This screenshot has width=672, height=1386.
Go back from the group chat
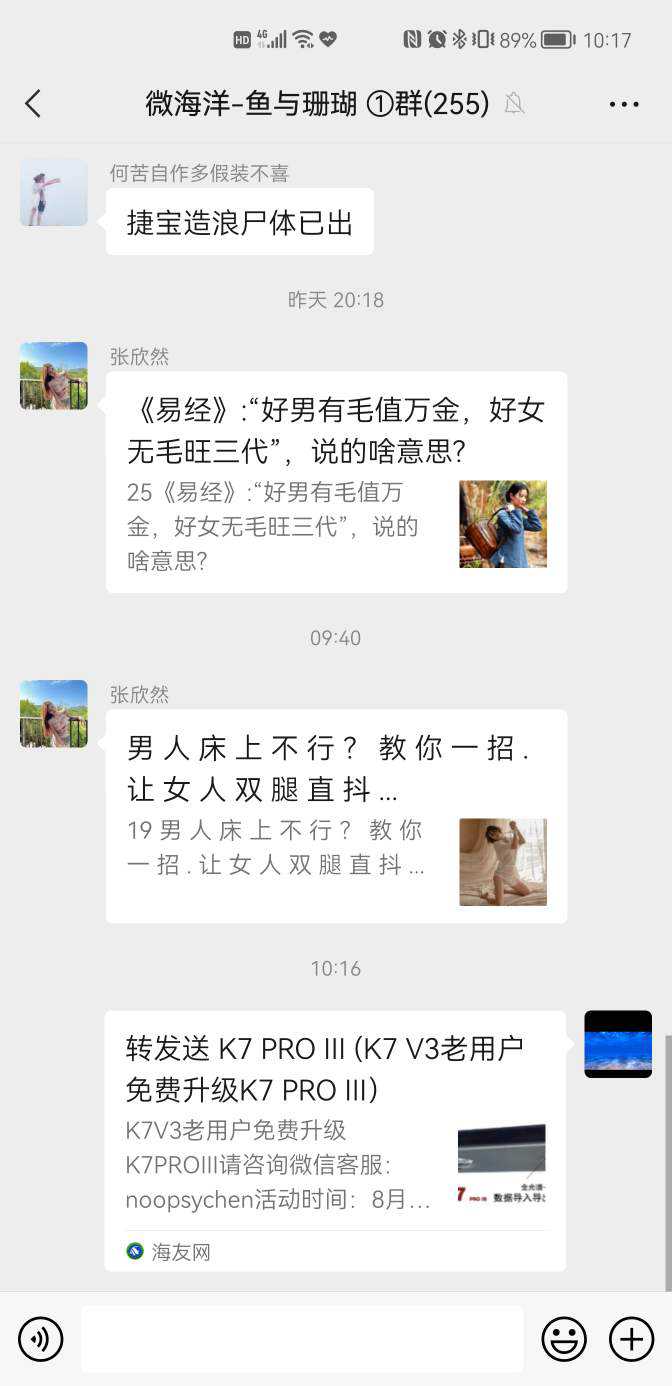point(33,104)
